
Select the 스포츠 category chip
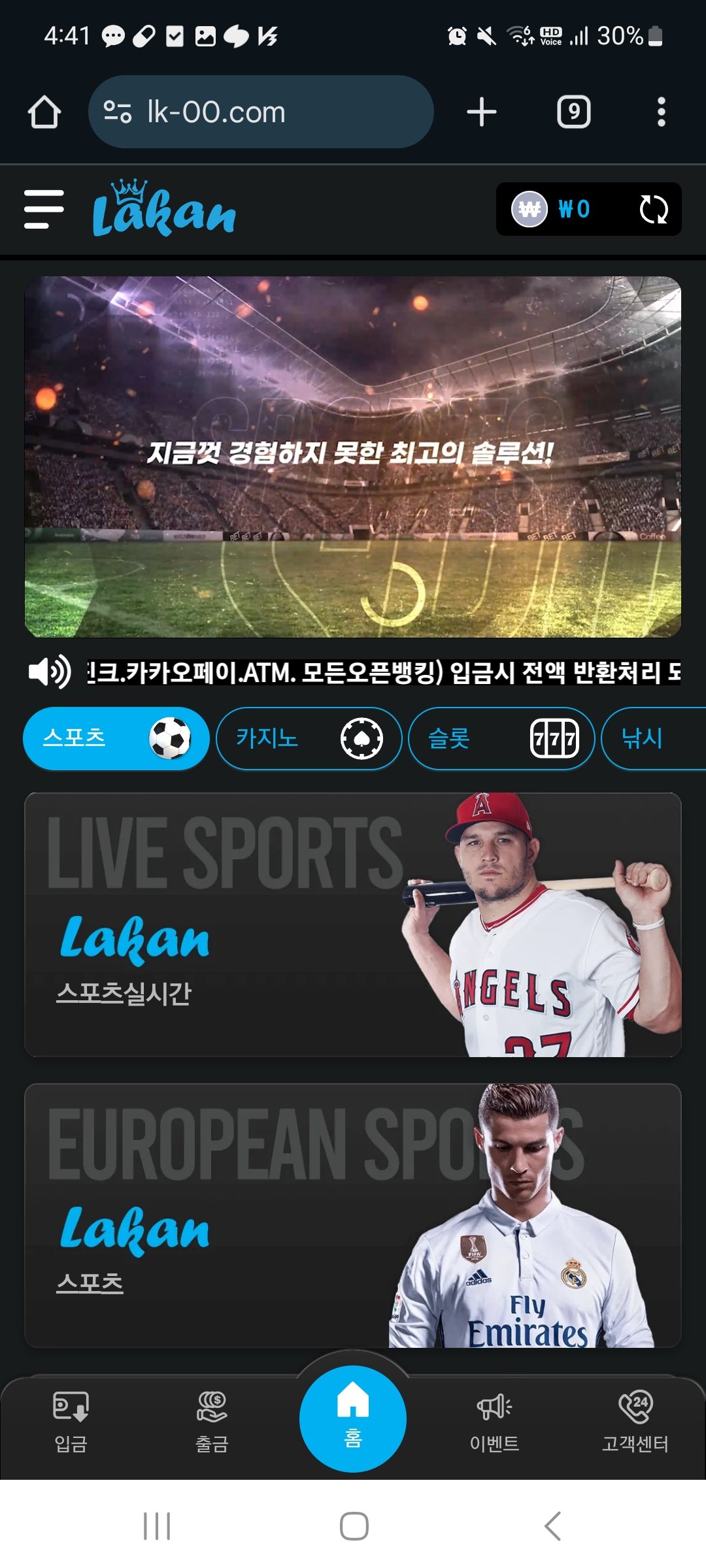coord(116,738)
